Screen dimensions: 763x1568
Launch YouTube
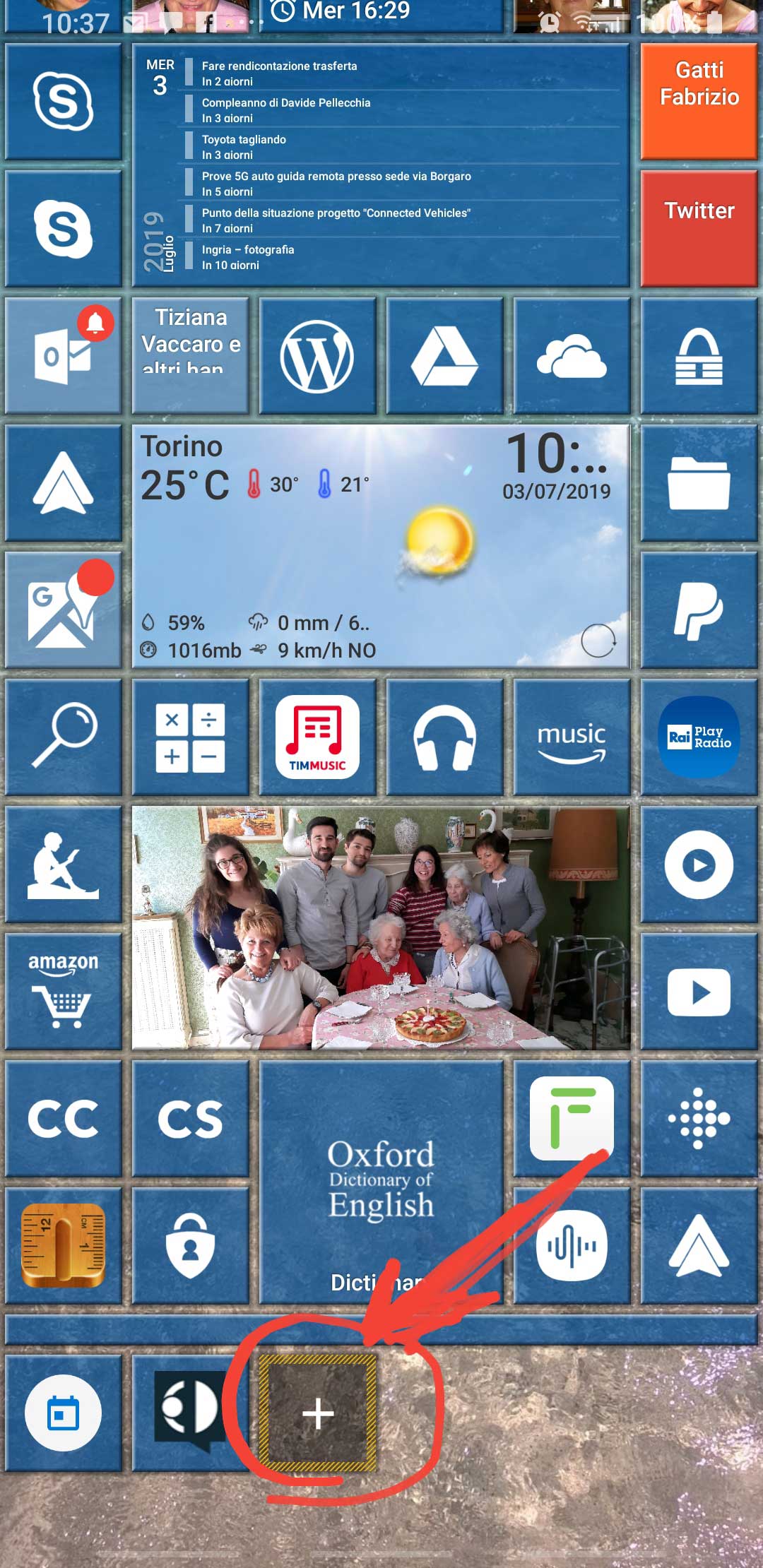click(699, 991)
